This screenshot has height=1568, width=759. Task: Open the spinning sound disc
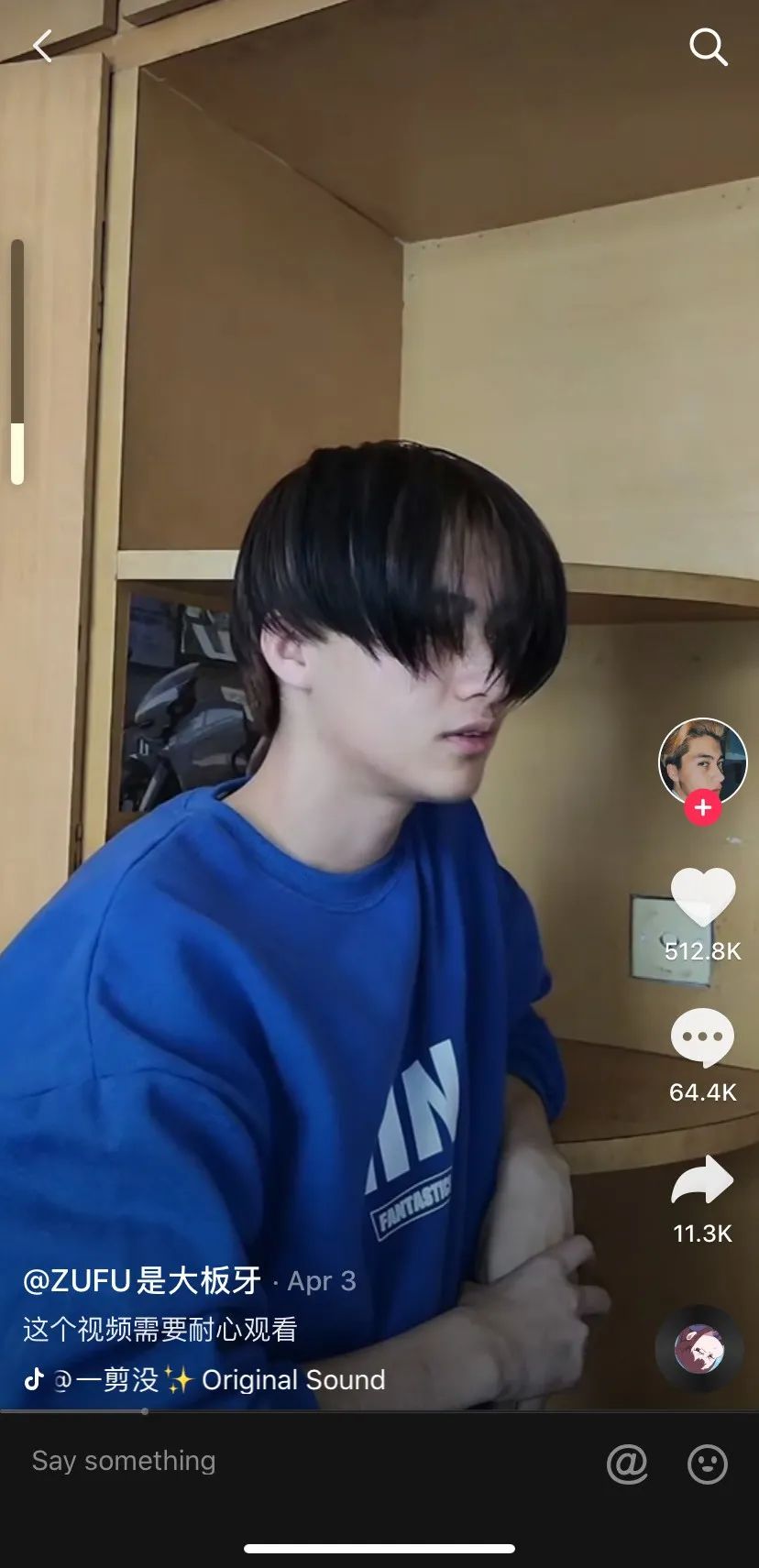(699, 1348)
